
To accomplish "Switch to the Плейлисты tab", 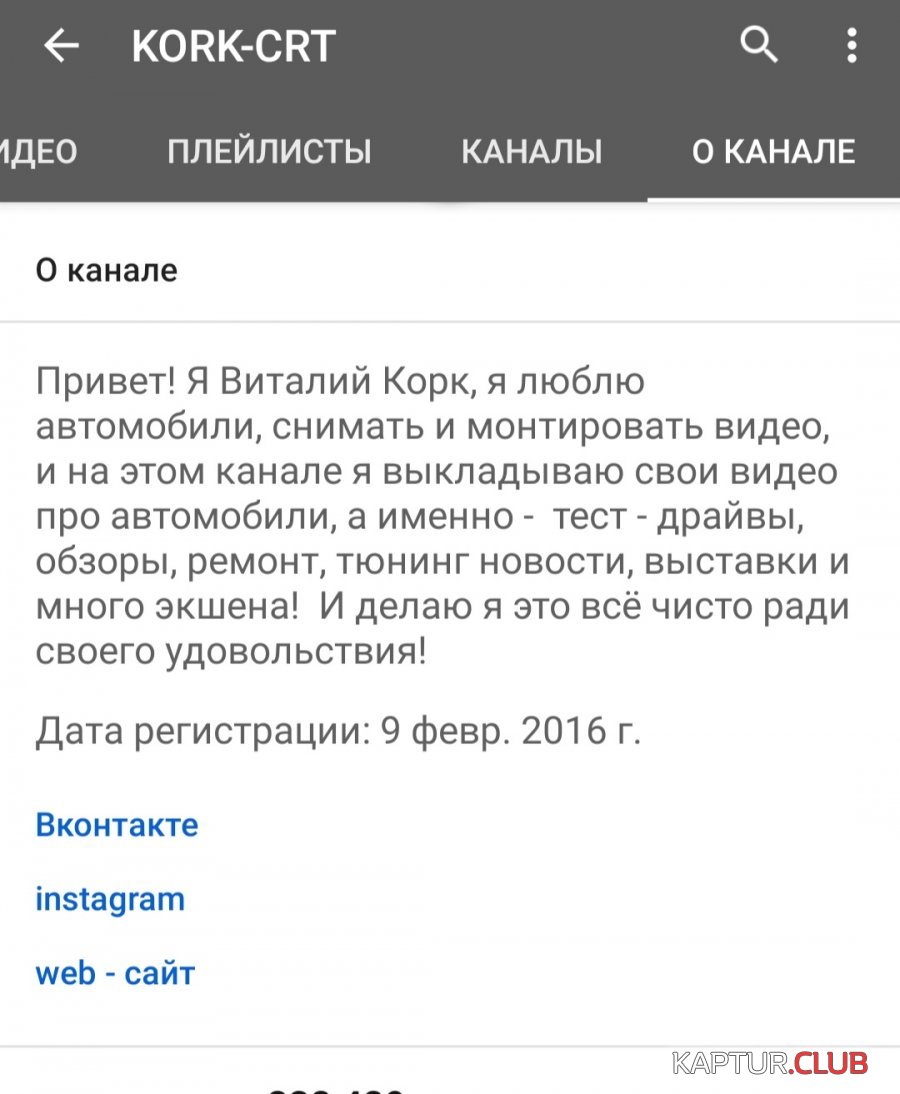I will click(x=269, y=152).
